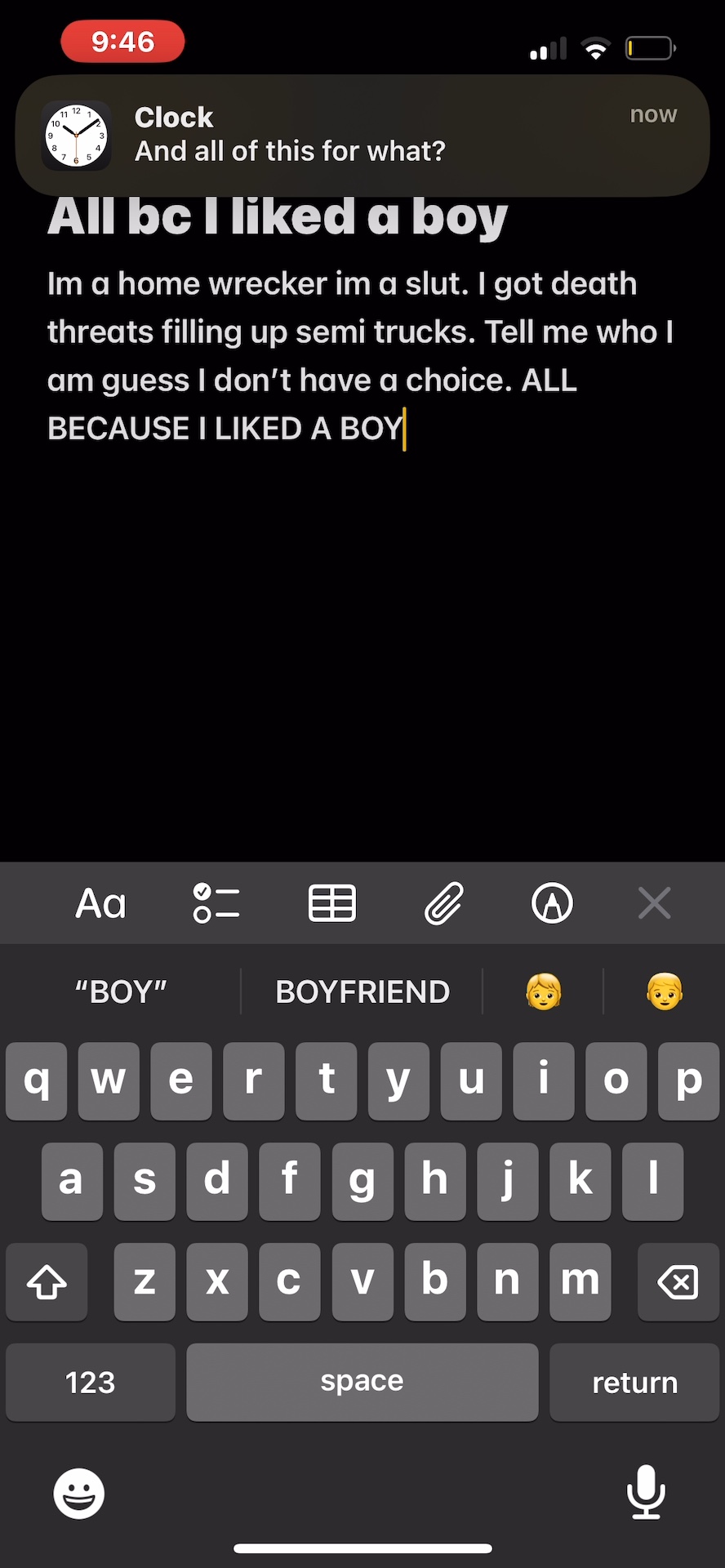Open the paperclip attachment menu
Screen dimensions: 725x1568
coord(443,903)
